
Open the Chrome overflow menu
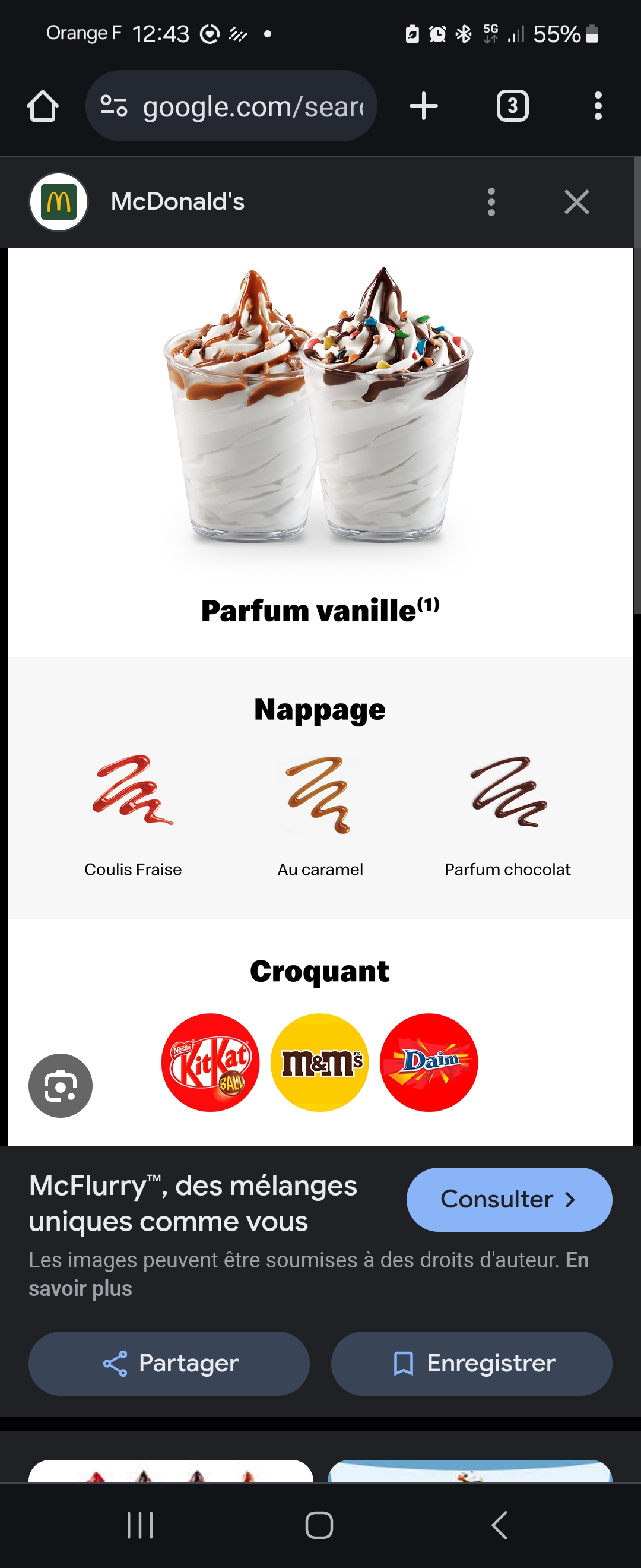[598, 106]
